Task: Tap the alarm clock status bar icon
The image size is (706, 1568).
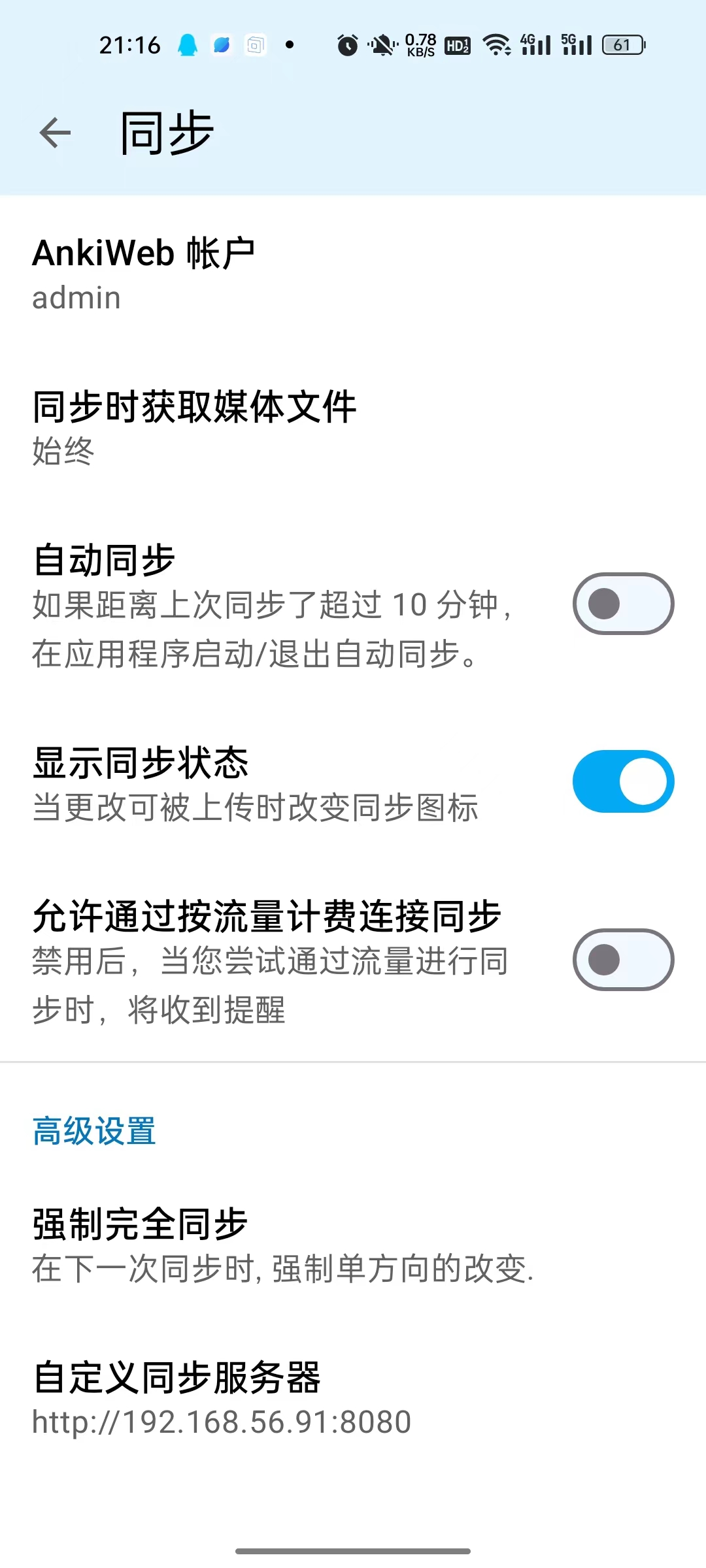Action: (x=348, y=44)
